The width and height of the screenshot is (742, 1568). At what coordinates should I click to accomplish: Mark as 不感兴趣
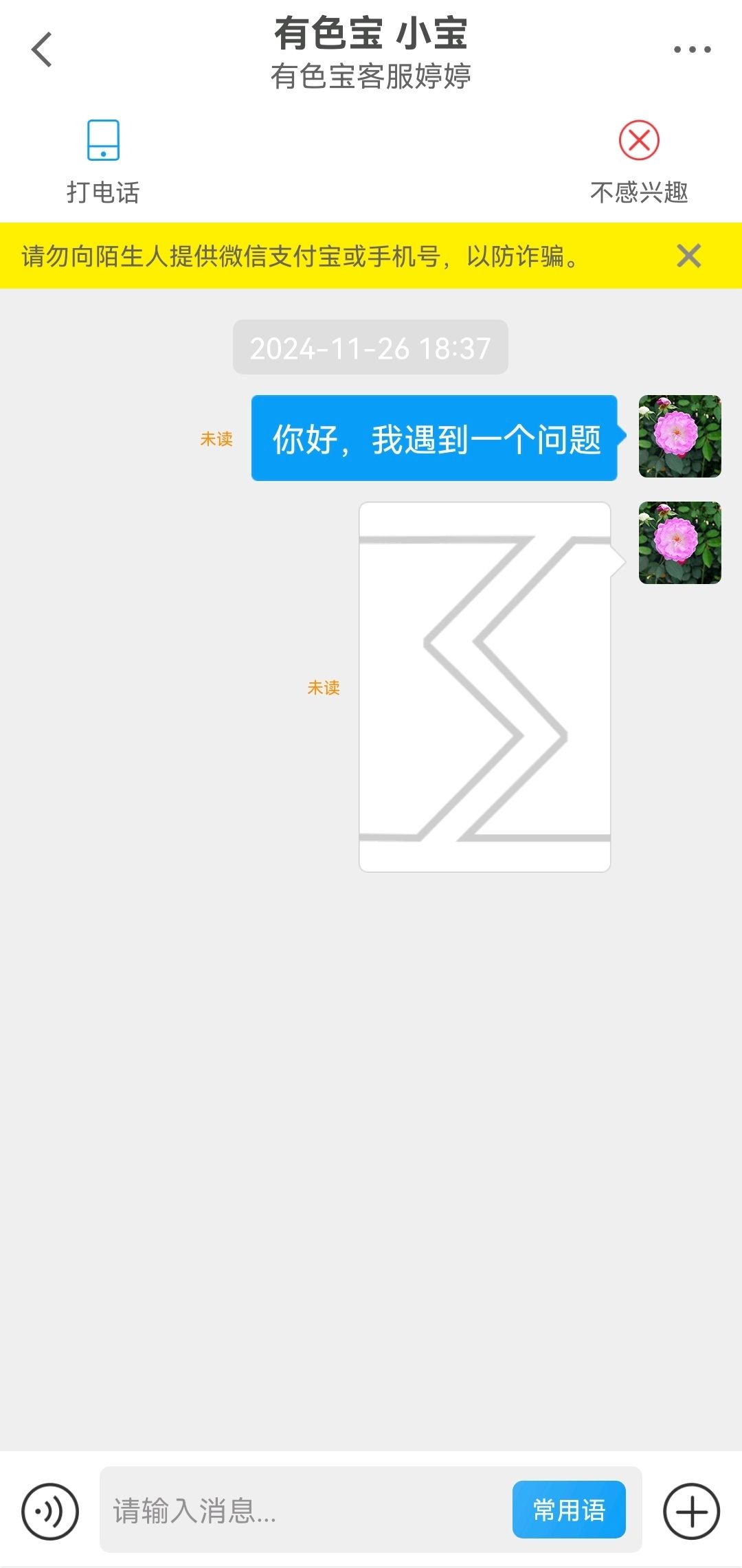(639, 162)
